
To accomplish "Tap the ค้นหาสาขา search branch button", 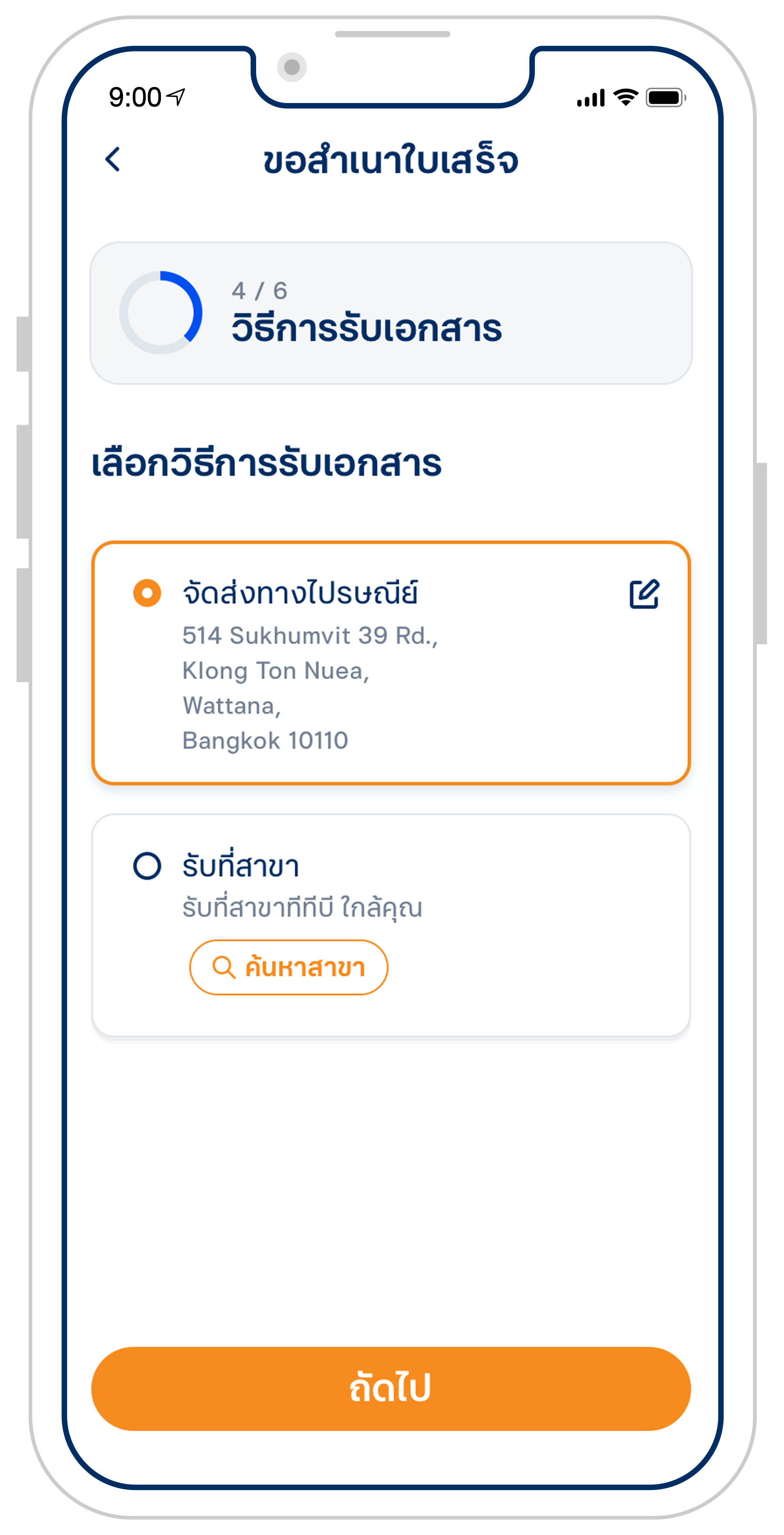I will (x=289, y=967).
